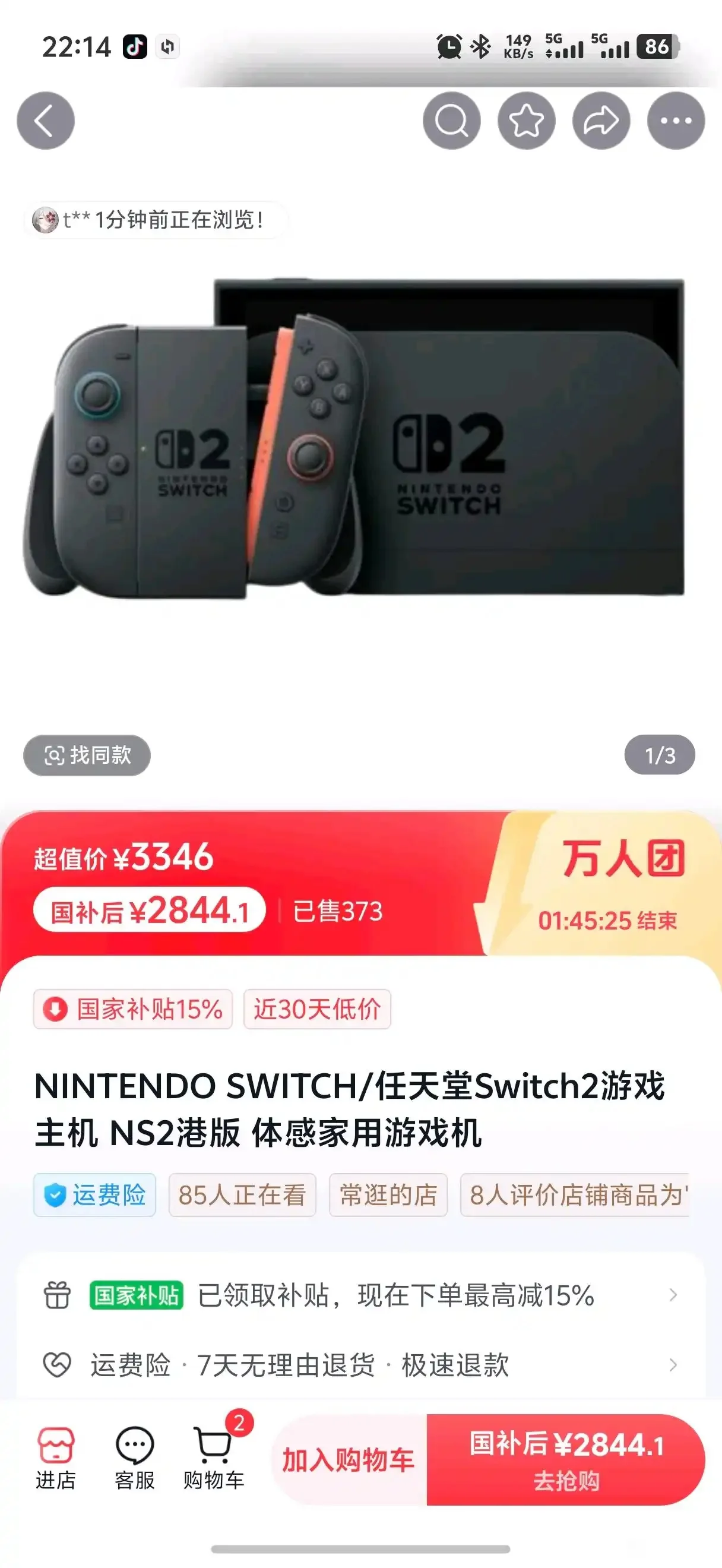Go back to the previous page
The height and width of the screenshot is (1568, 722).
(46, 121)
